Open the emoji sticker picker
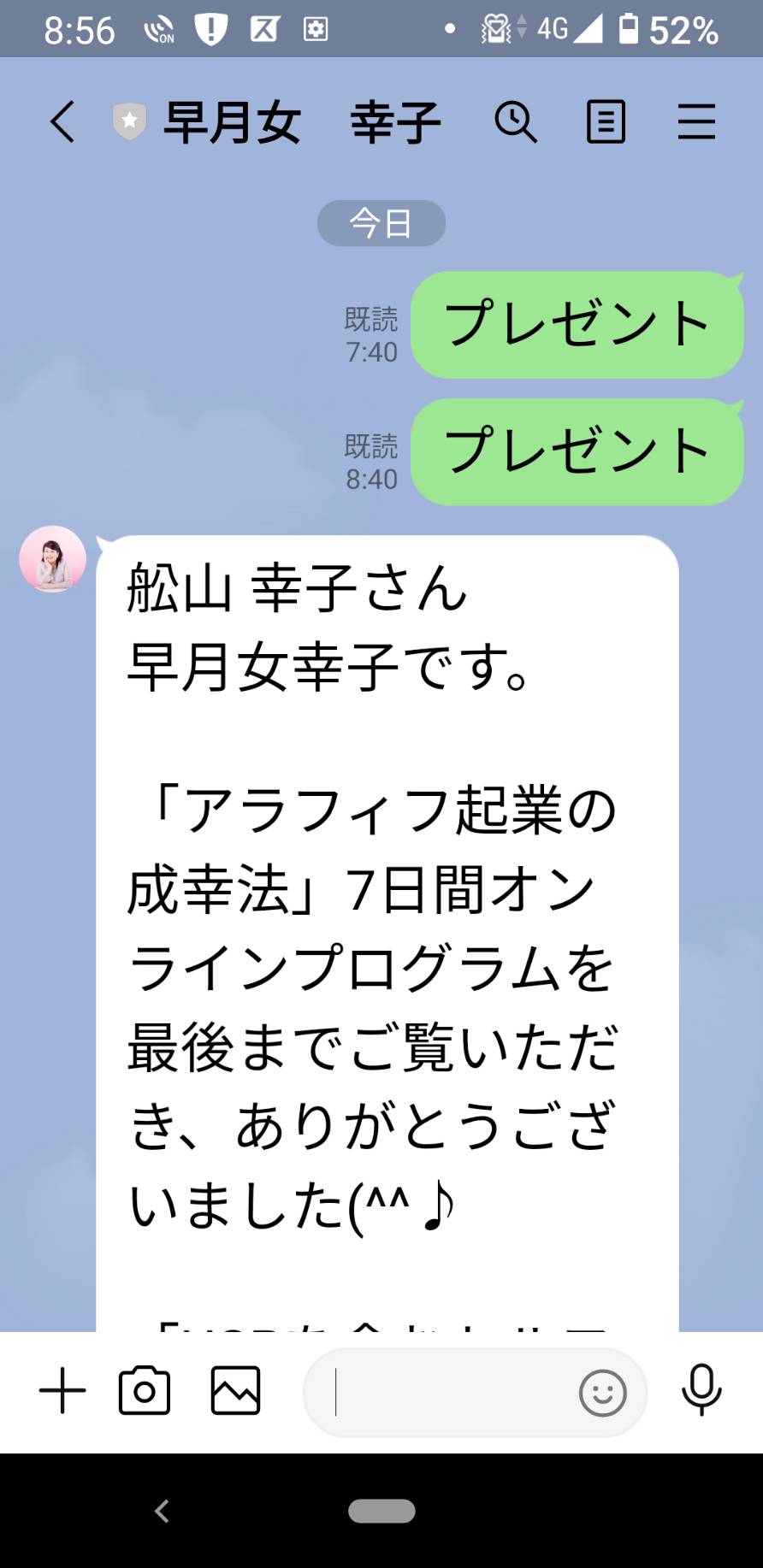 (603, 1393)
